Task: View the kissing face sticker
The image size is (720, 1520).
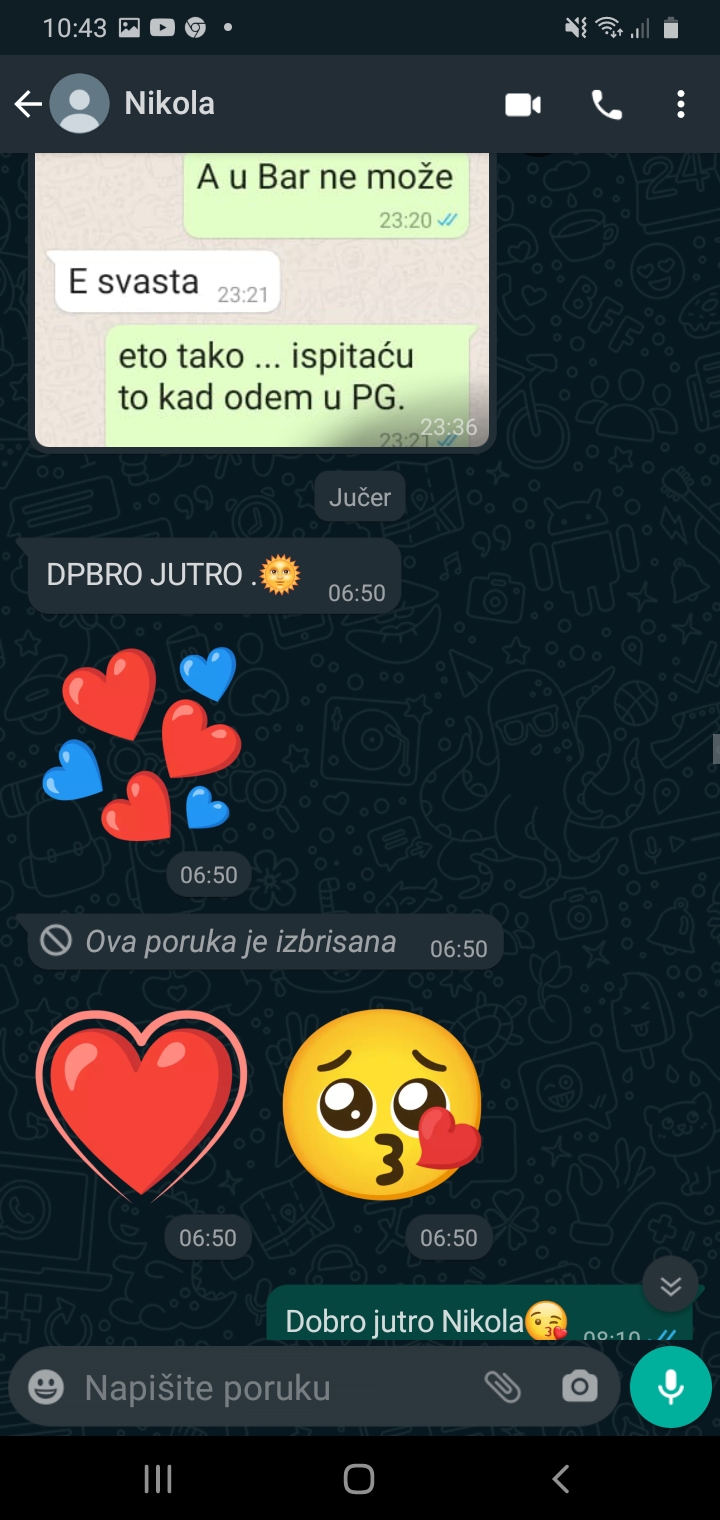Action: tap(383, 1103)
